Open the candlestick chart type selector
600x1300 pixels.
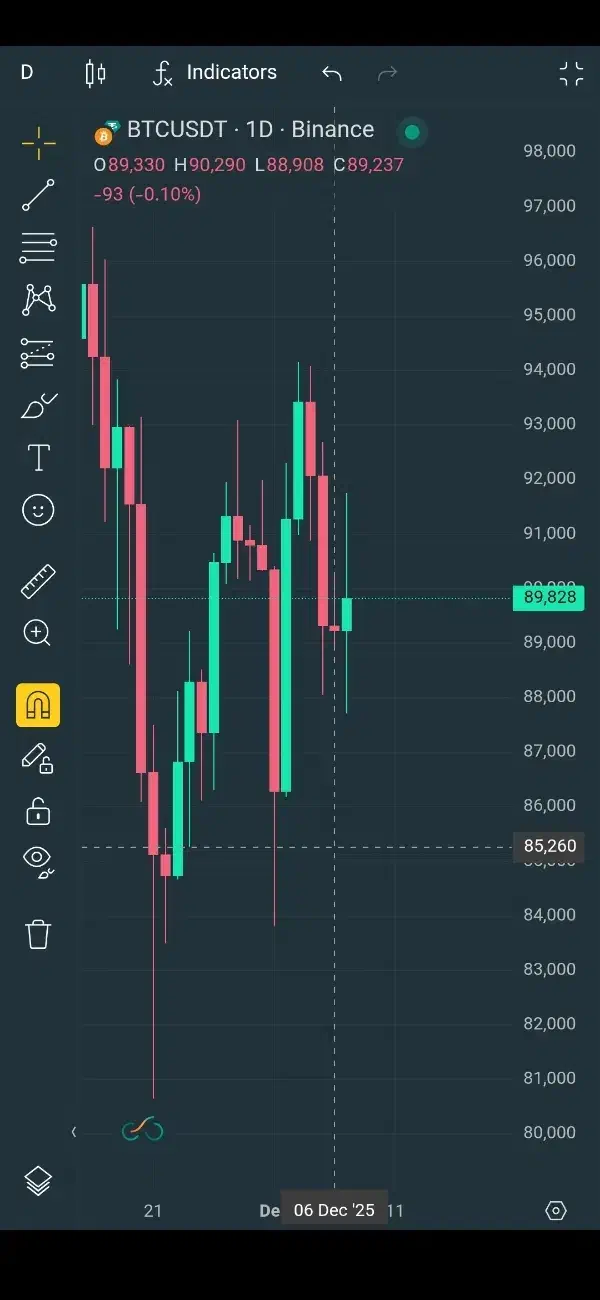(x=96, y=73)
